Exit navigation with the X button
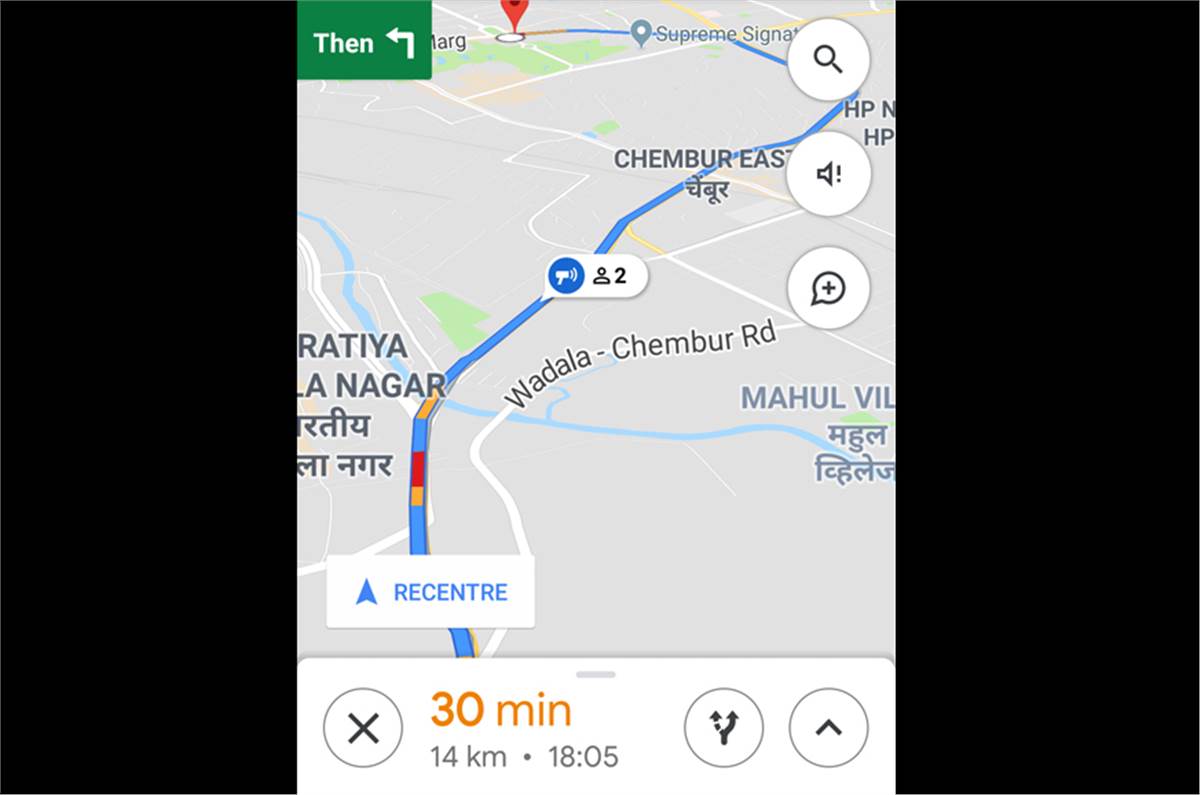This screenshot has height=795, width=1200. (x=363, y=728)
